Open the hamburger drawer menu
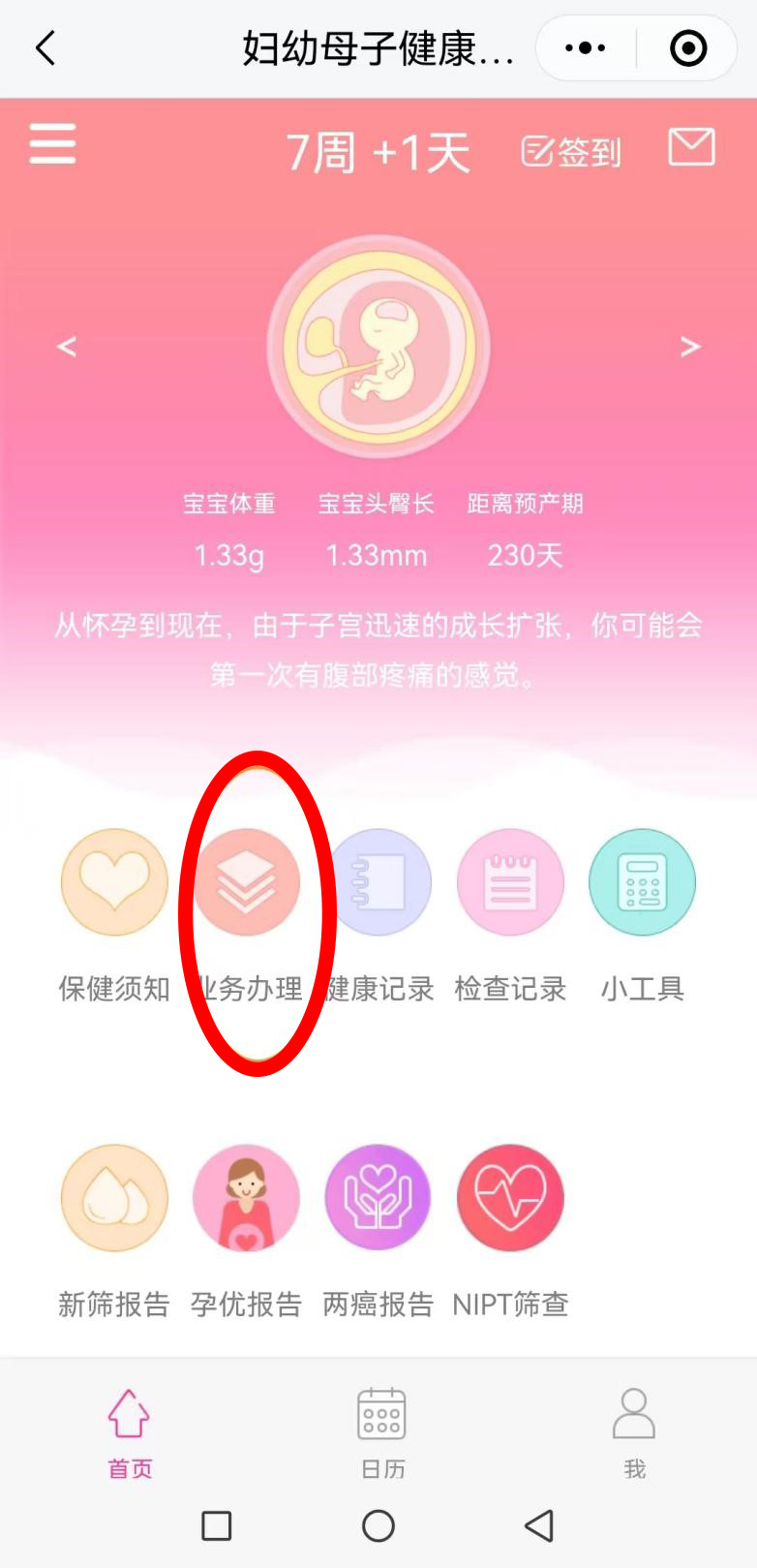The width and height of the screenshot is (757, 1568). 52,144
